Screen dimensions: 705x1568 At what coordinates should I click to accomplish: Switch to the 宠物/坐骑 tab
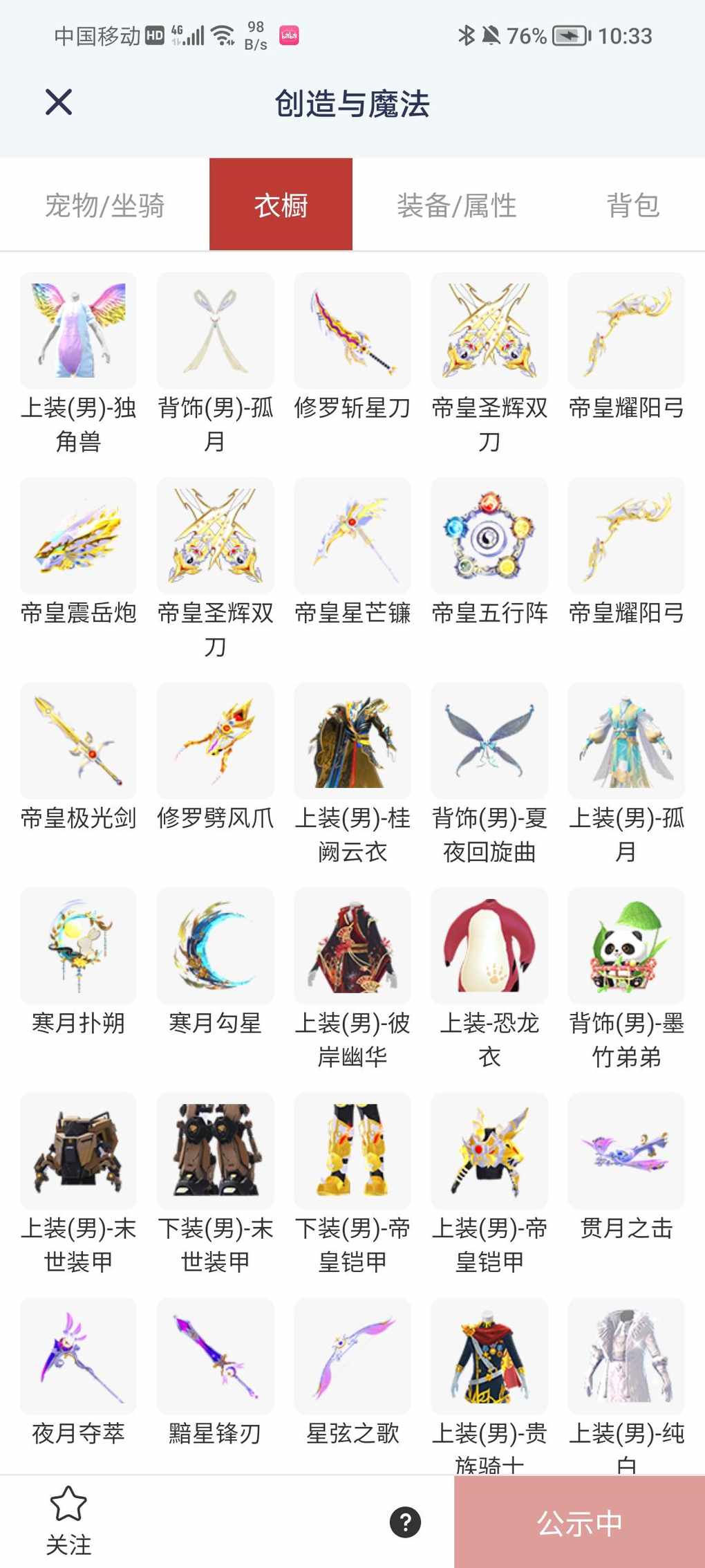click(x=105, y=205)
